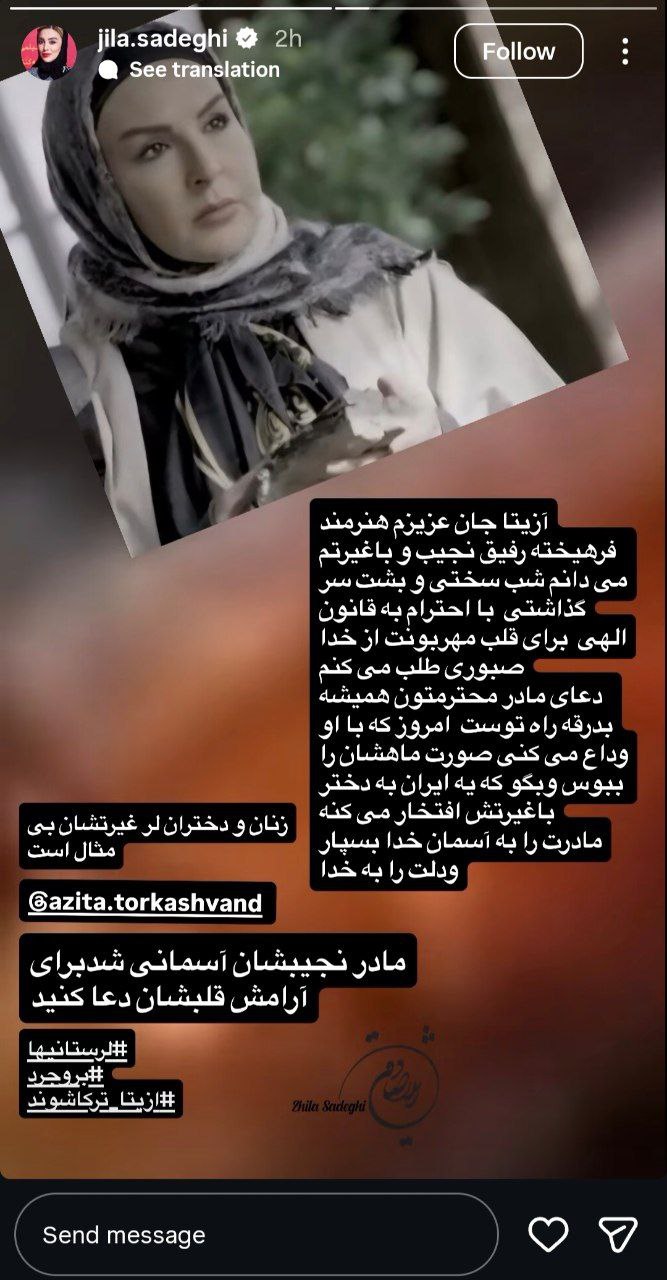Open the @azita.torkashvand mention
The image size is (667, 1280).
(144, 904)
